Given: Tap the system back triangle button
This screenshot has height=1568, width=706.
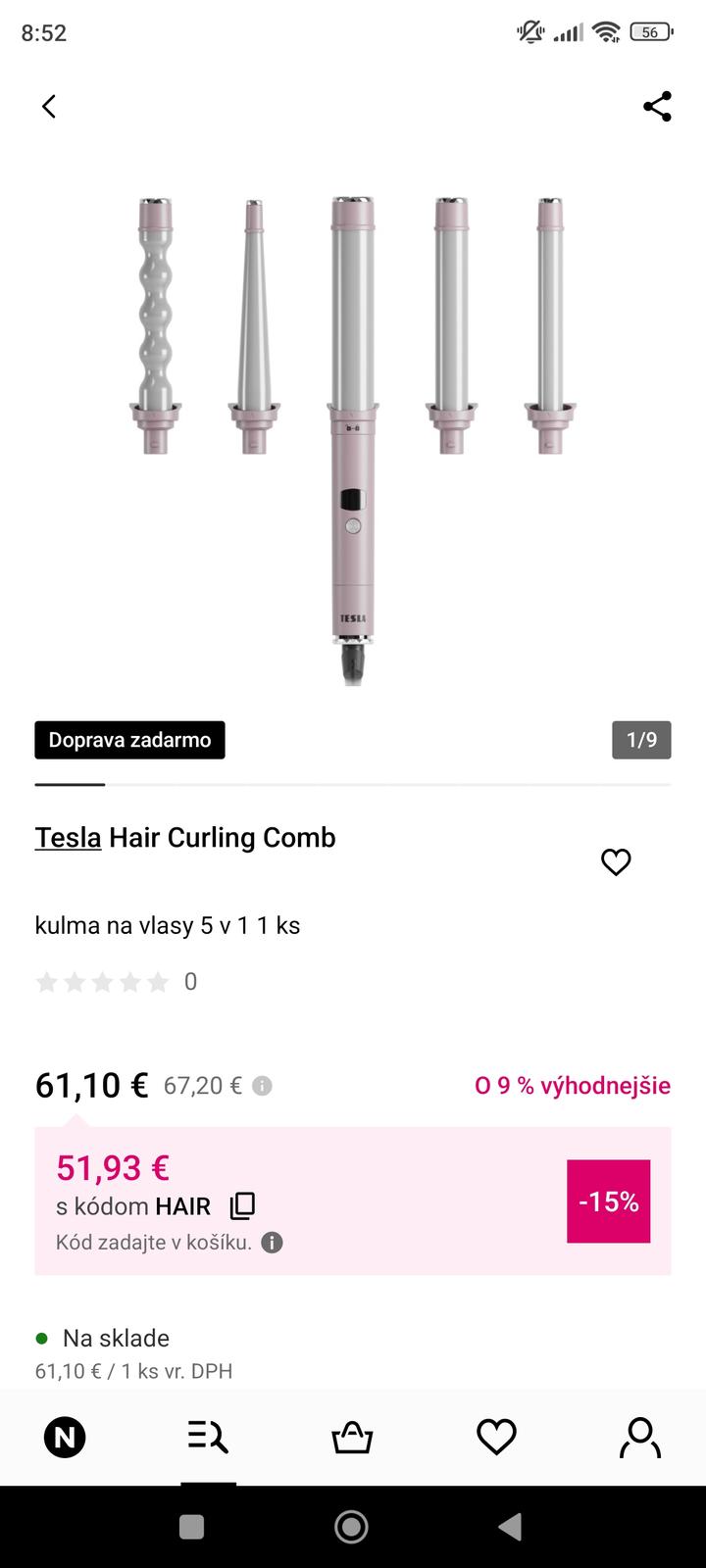Looking at the screenshot, I should 510,1526.
